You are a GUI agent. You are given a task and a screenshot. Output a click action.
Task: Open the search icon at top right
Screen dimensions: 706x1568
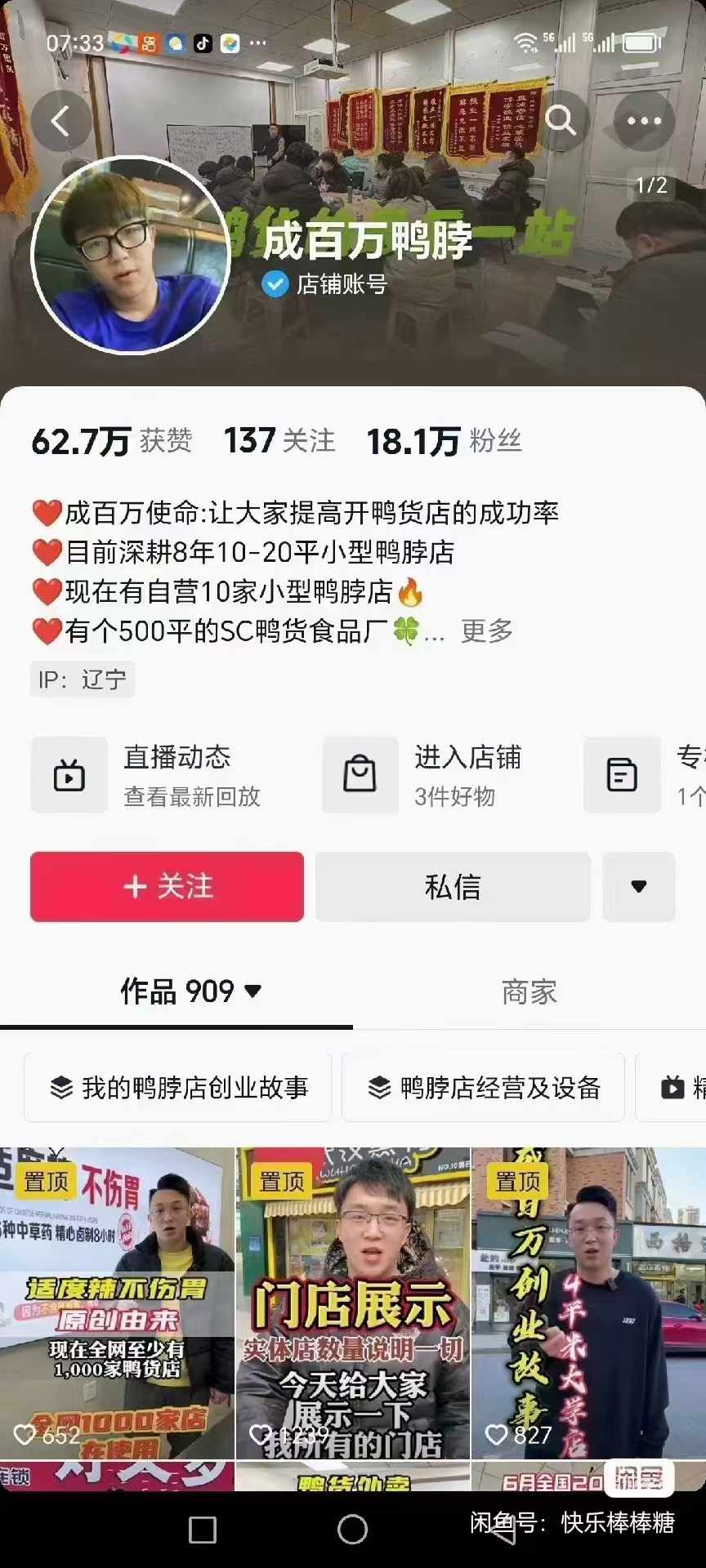click(561, 119)
